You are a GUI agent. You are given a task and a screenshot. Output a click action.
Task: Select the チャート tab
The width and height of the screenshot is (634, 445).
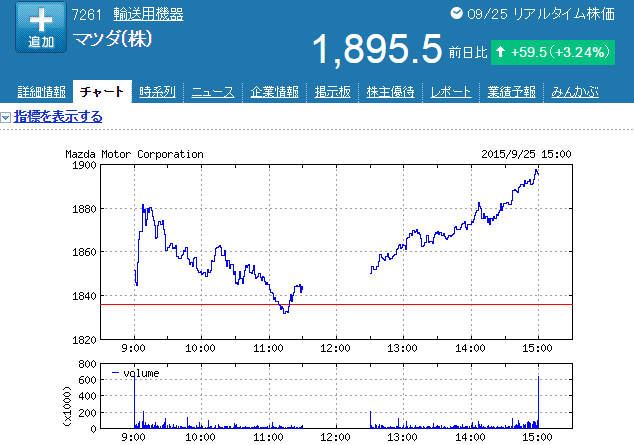coord(103,92)
